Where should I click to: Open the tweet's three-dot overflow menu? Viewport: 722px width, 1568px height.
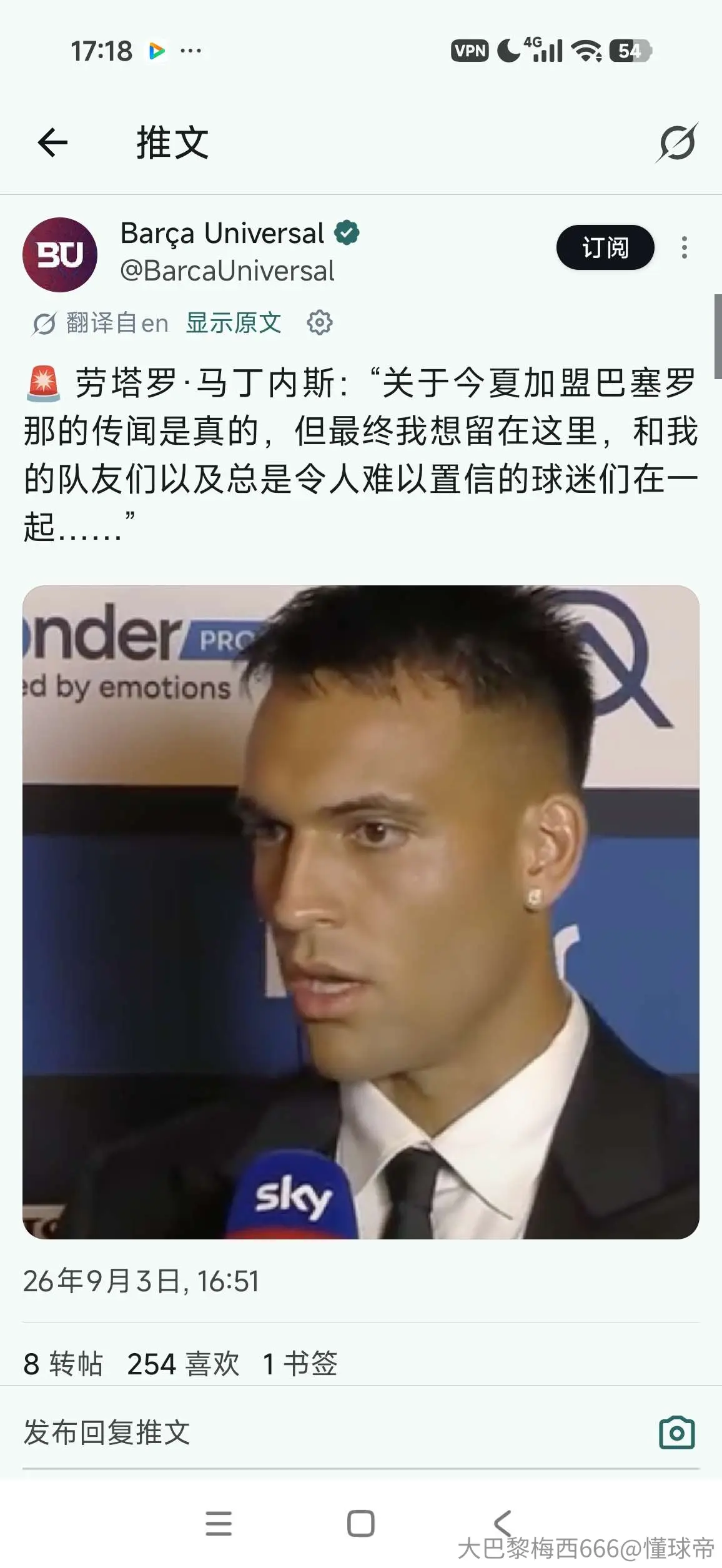(685, 247)
